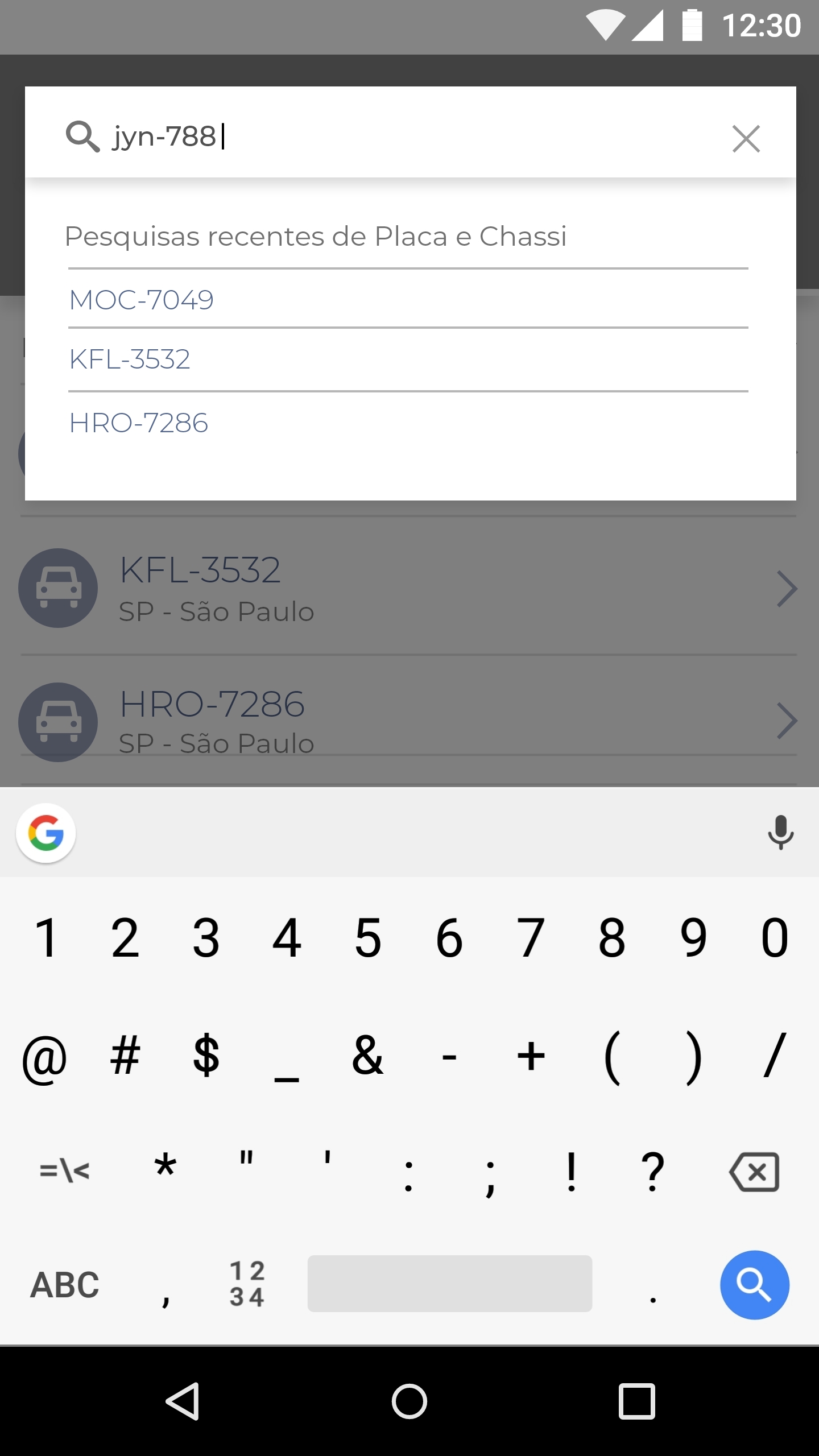The height and width of the screenshot is (1456, 819).
Task: Open the Google G keyboard button
Action: 46,833
